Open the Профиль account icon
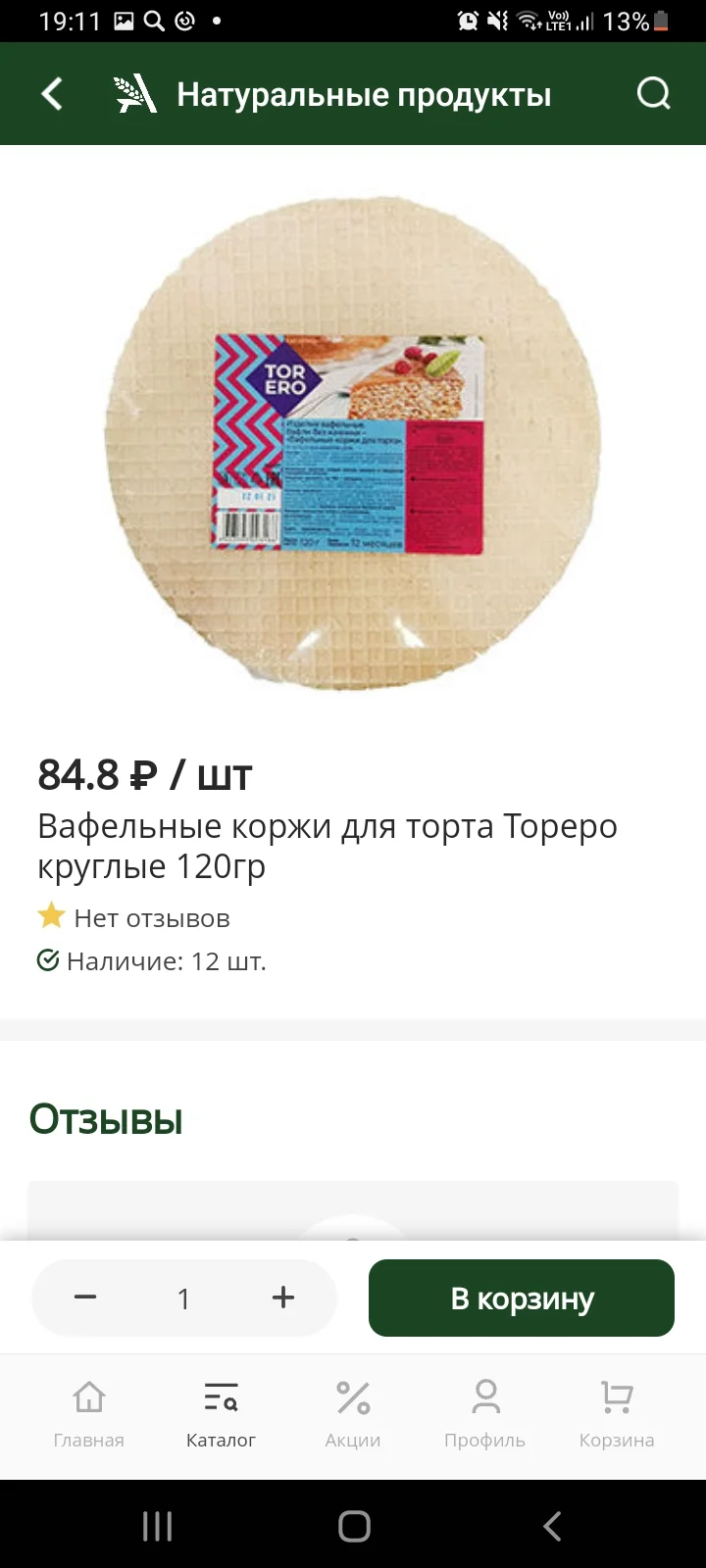This screenshot has width=706, height=1568. click(x=484, y=1396)
